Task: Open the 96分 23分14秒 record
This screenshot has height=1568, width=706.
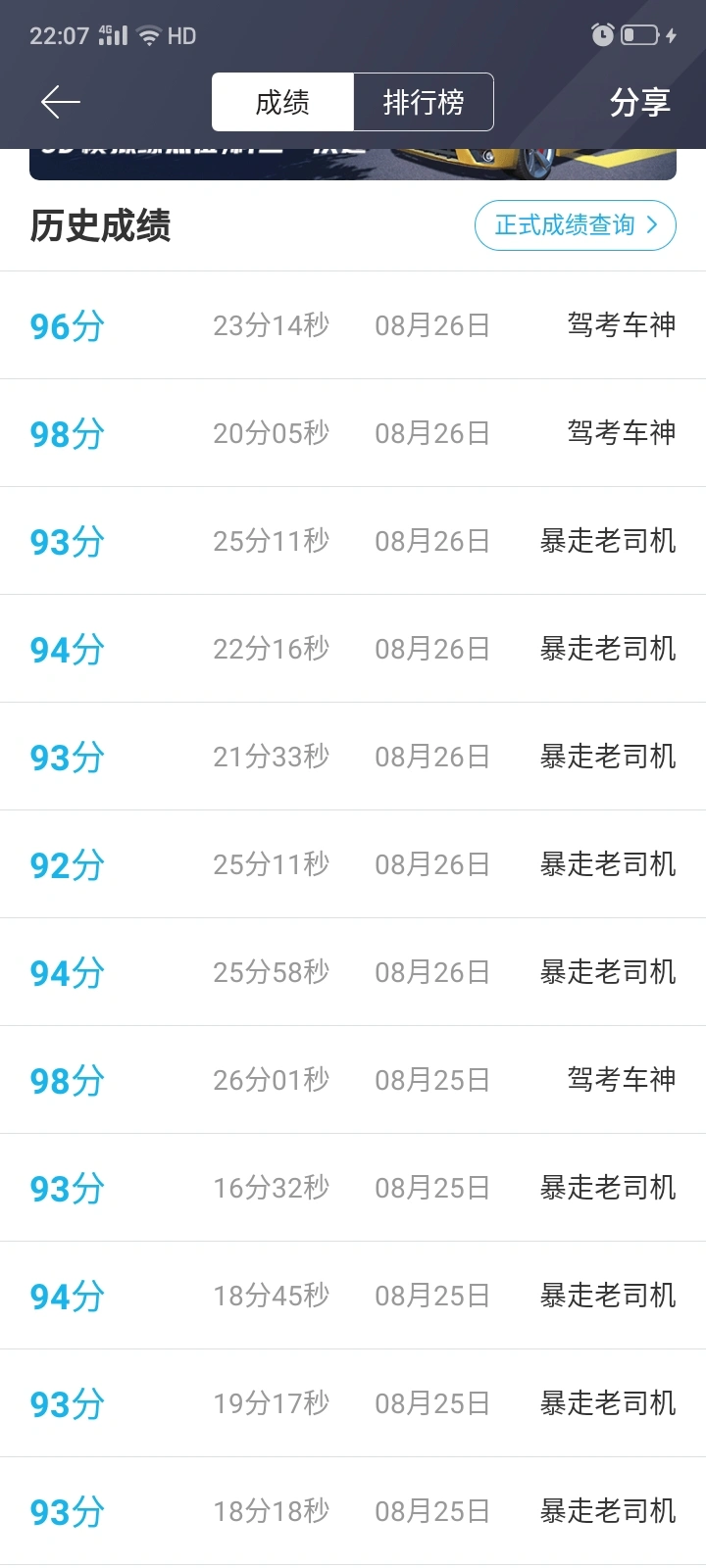Action: [x=353, y=325]
